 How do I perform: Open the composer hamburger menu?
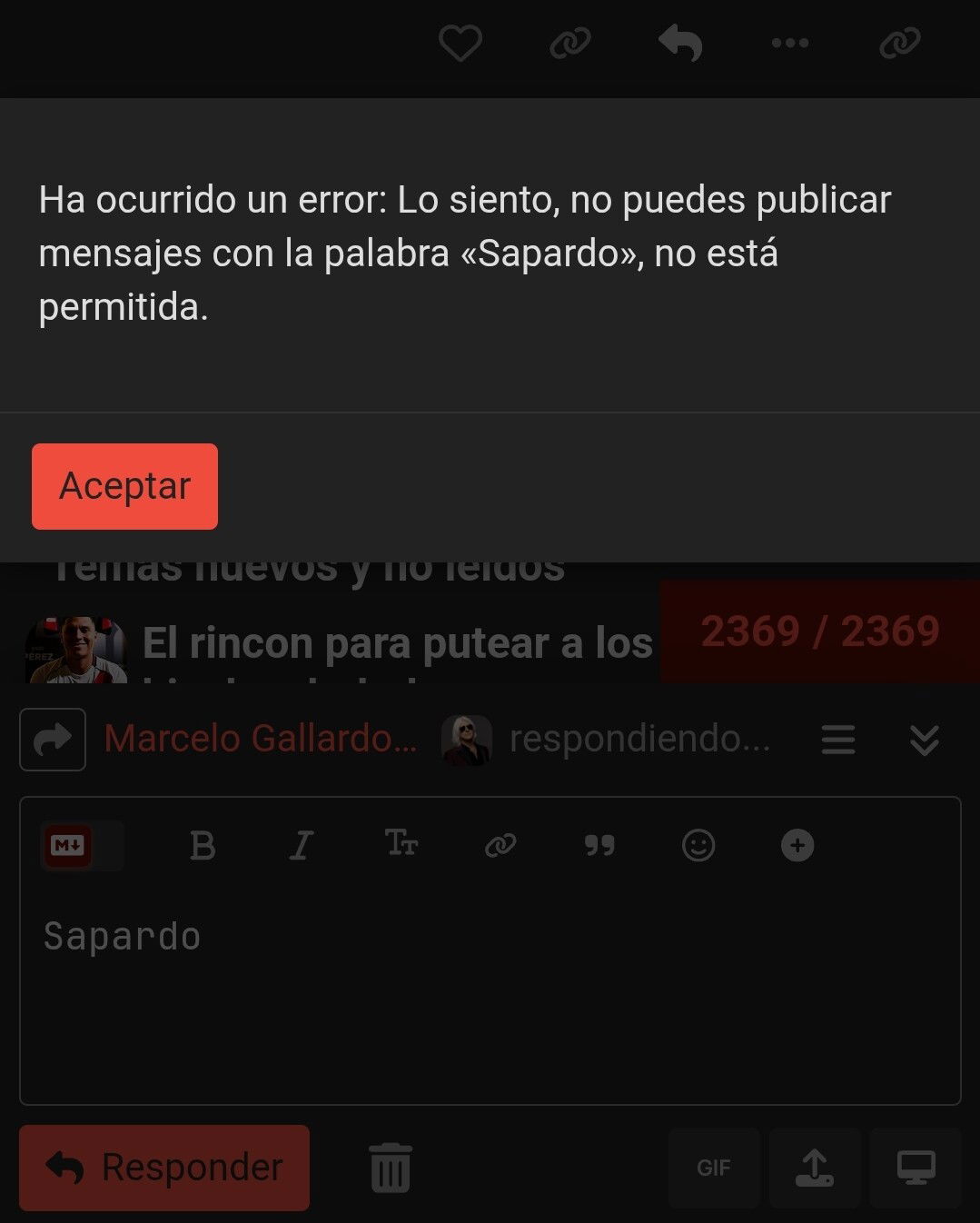point(838,740)
